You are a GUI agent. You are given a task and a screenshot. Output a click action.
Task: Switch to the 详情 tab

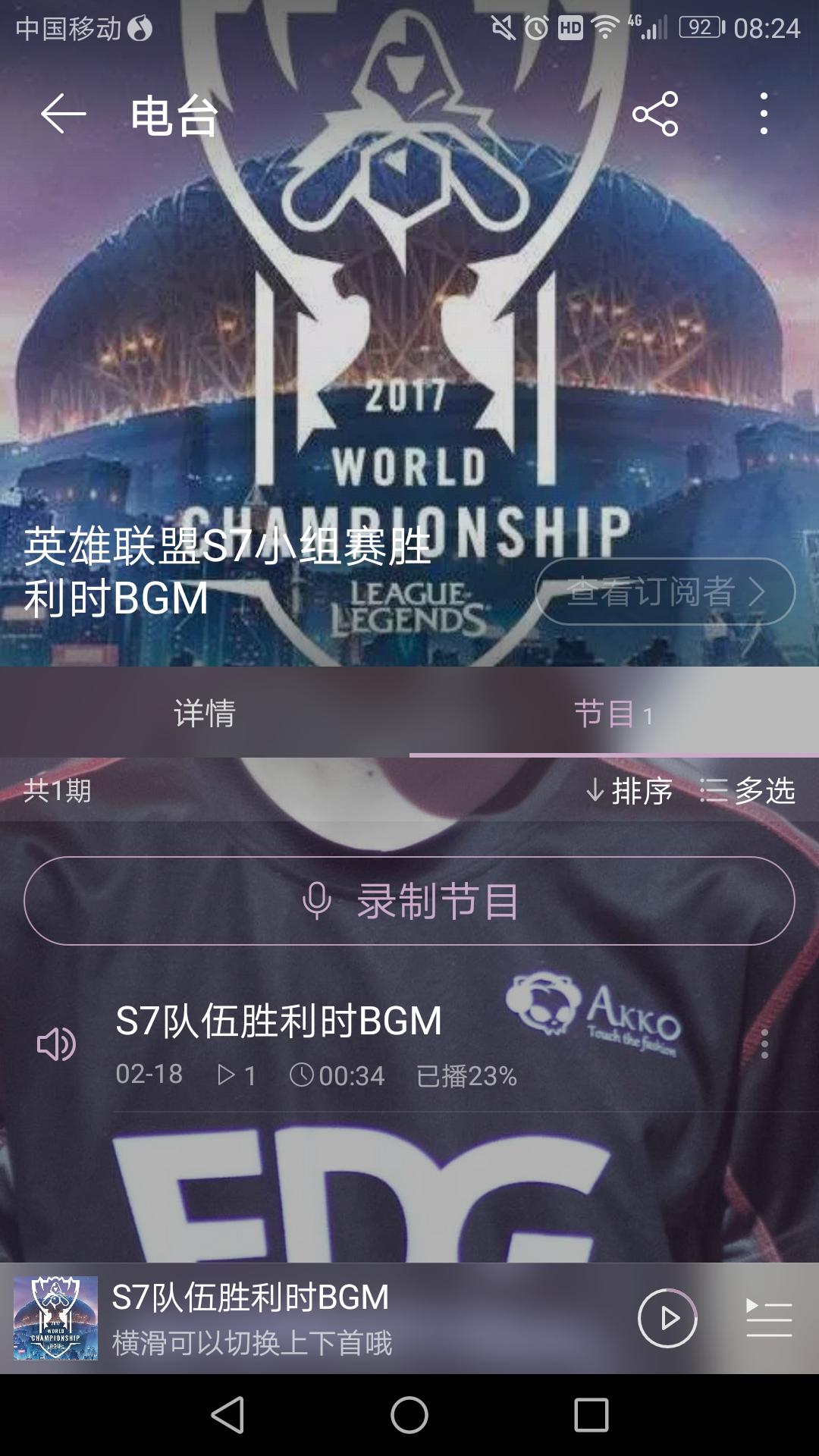(x=205, y=713)
